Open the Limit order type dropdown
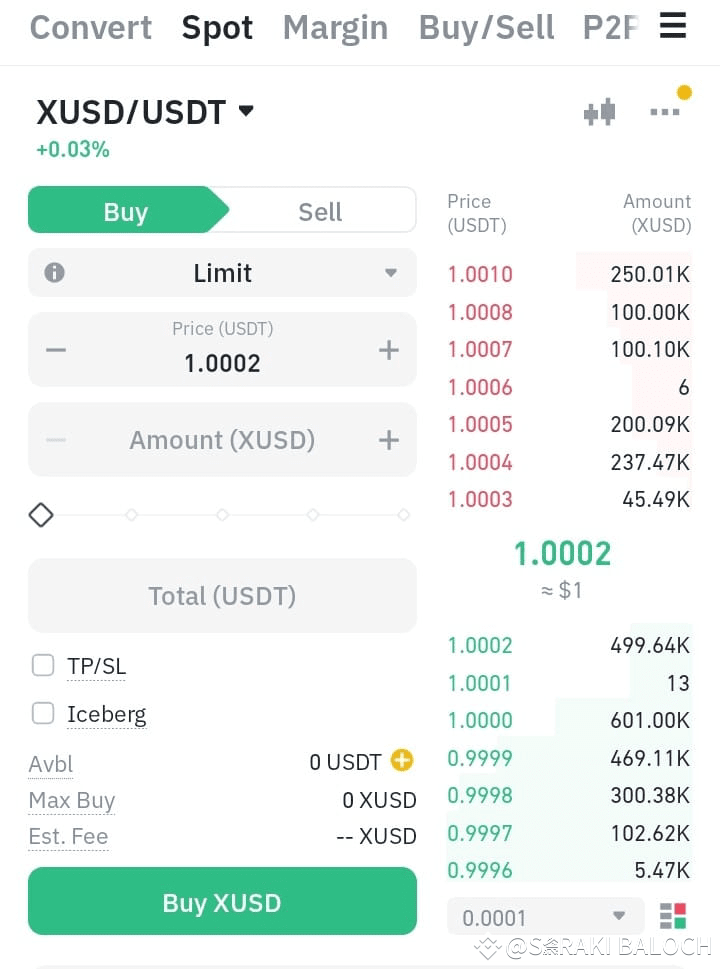720x969 pixels. (222, 272)
